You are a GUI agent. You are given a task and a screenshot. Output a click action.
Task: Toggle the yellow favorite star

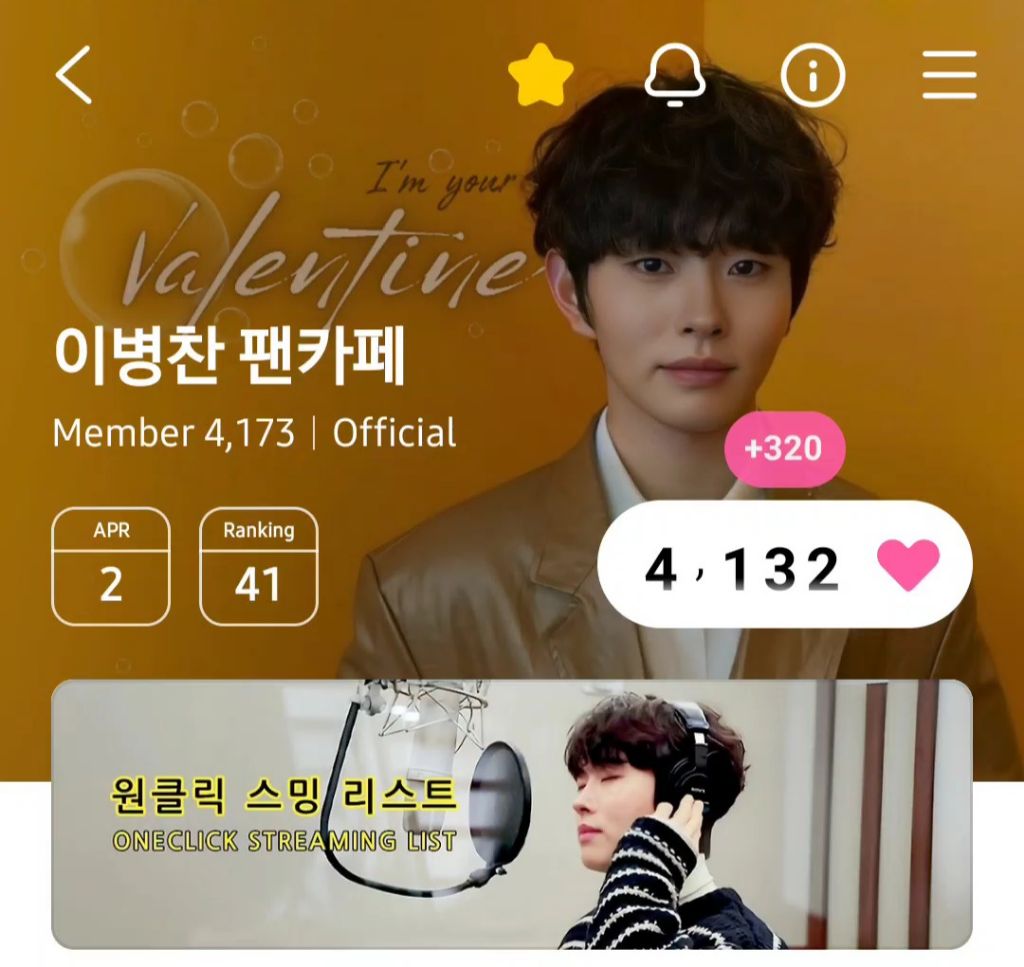click(541, 75)
